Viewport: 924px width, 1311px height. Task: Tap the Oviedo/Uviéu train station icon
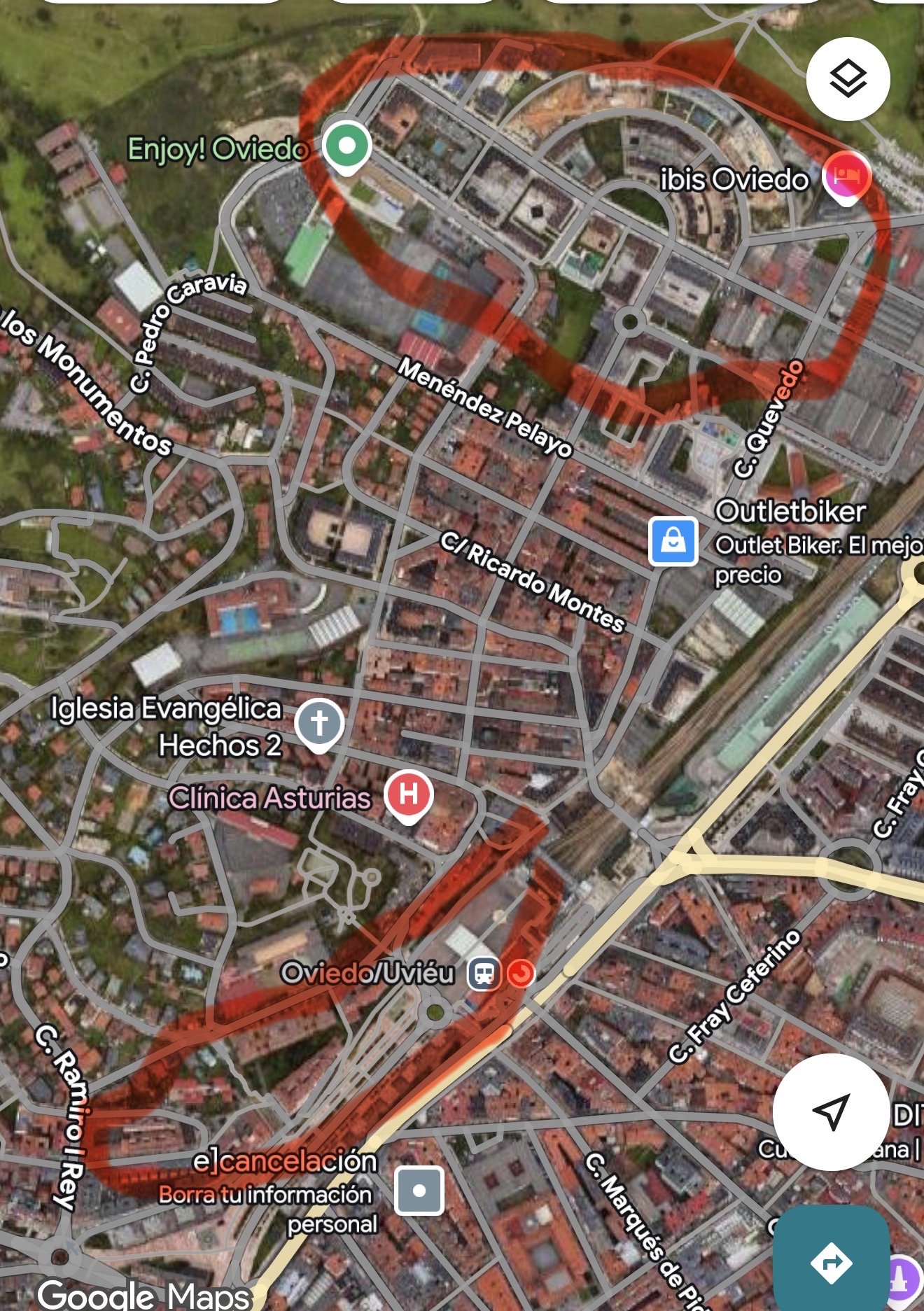pyautogui.click(x=484, y=974)
